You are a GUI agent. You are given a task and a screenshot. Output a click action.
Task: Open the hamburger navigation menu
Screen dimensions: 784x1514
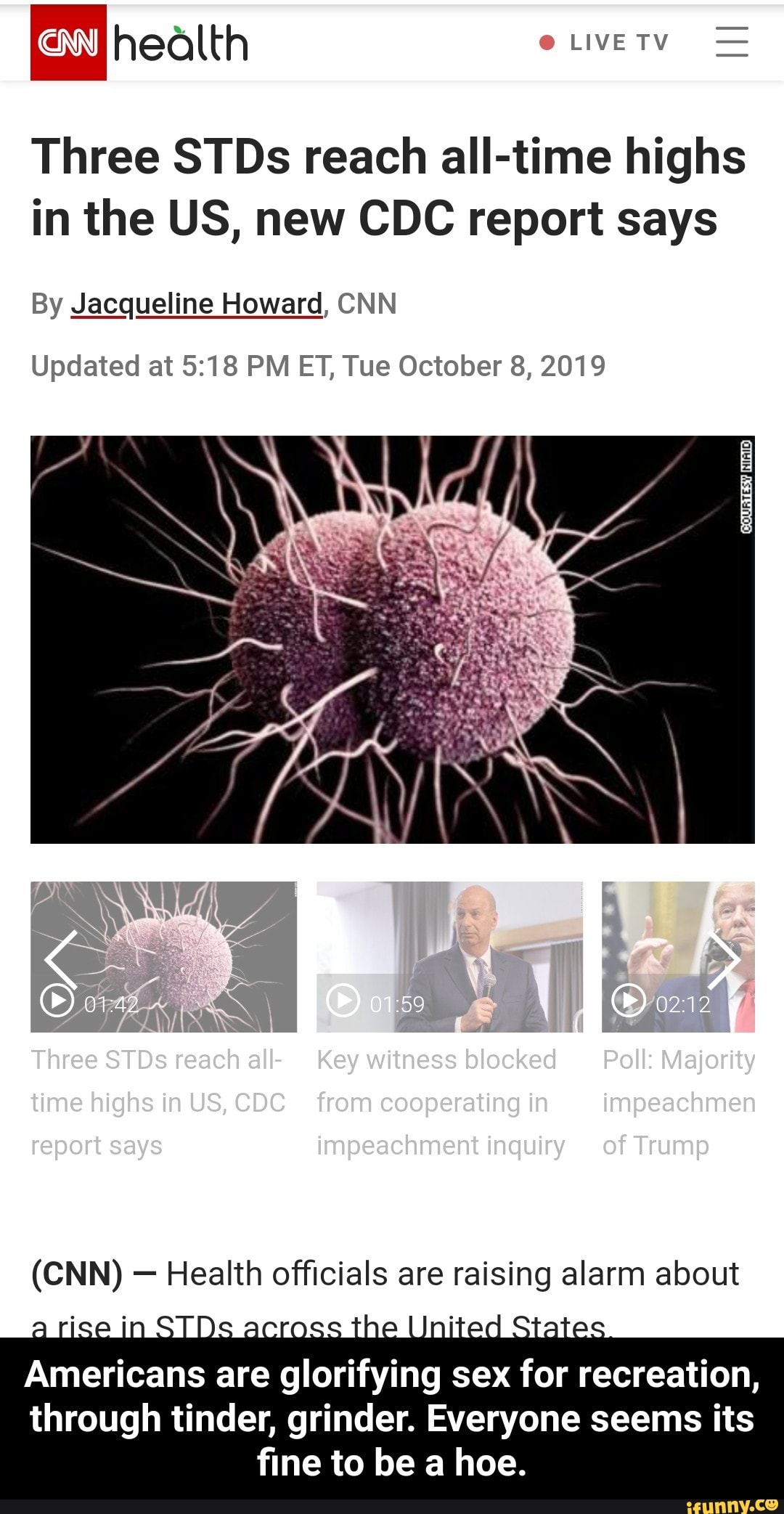pyautogui.click(x=731, y=41)
